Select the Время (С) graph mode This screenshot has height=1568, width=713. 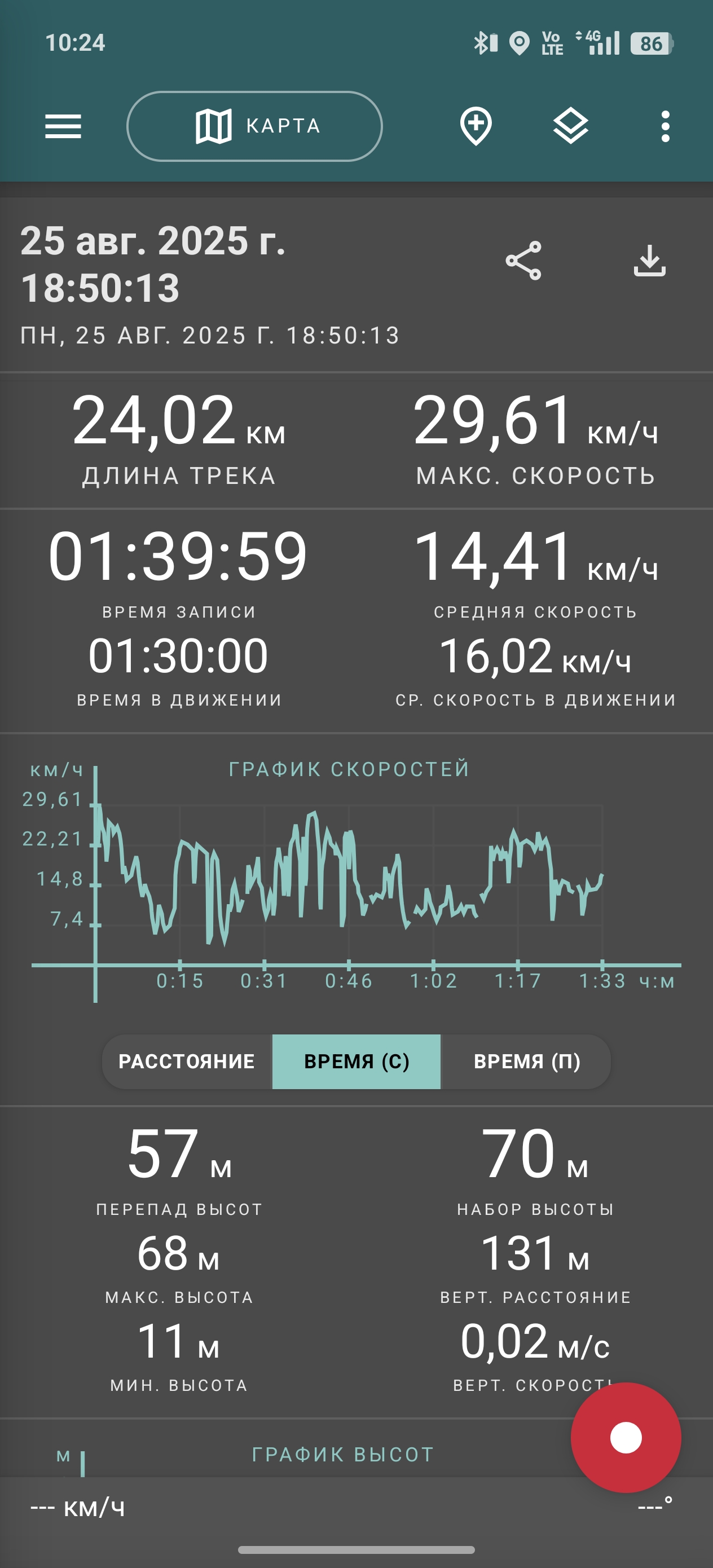356,1062
